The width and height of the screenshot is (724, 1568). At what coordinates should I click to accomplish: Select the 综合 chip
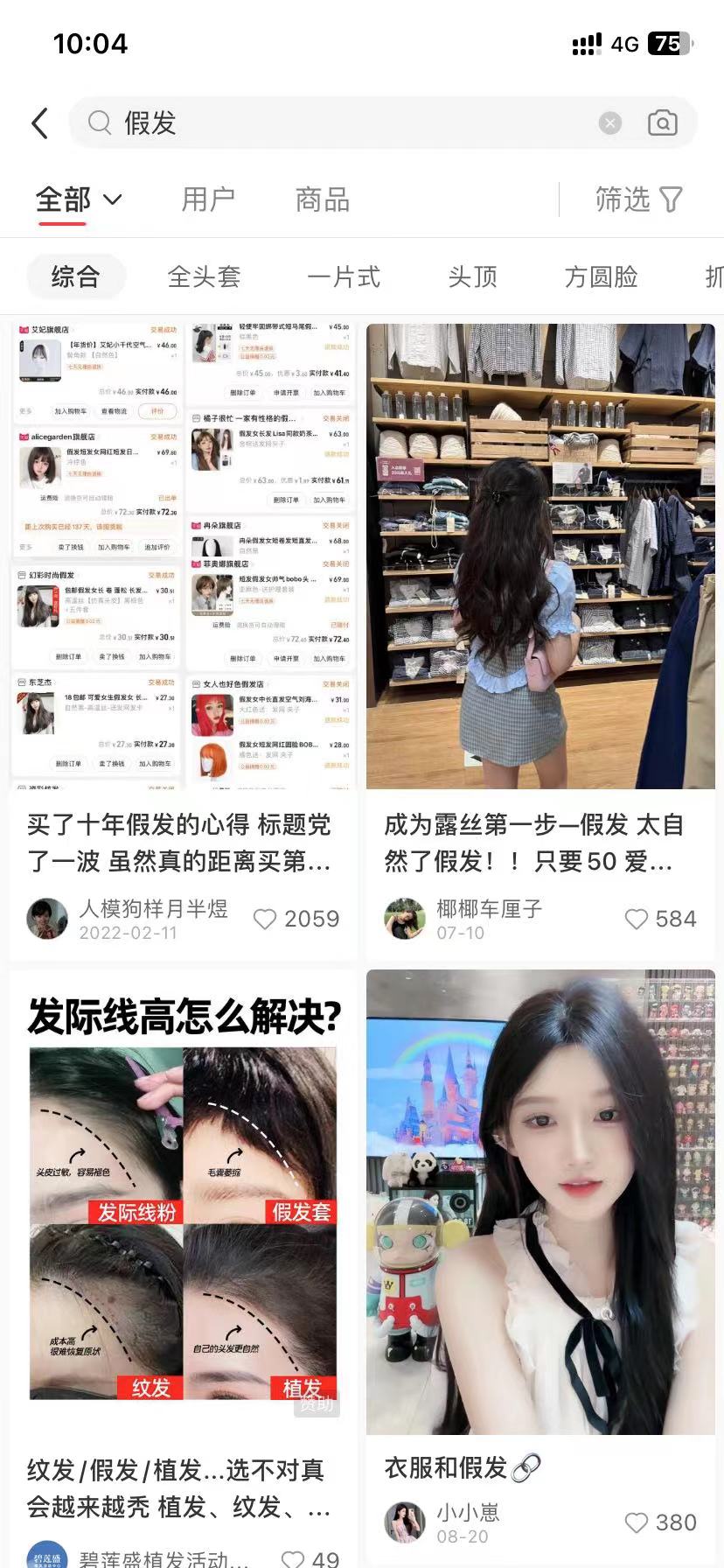coord(76,276)
